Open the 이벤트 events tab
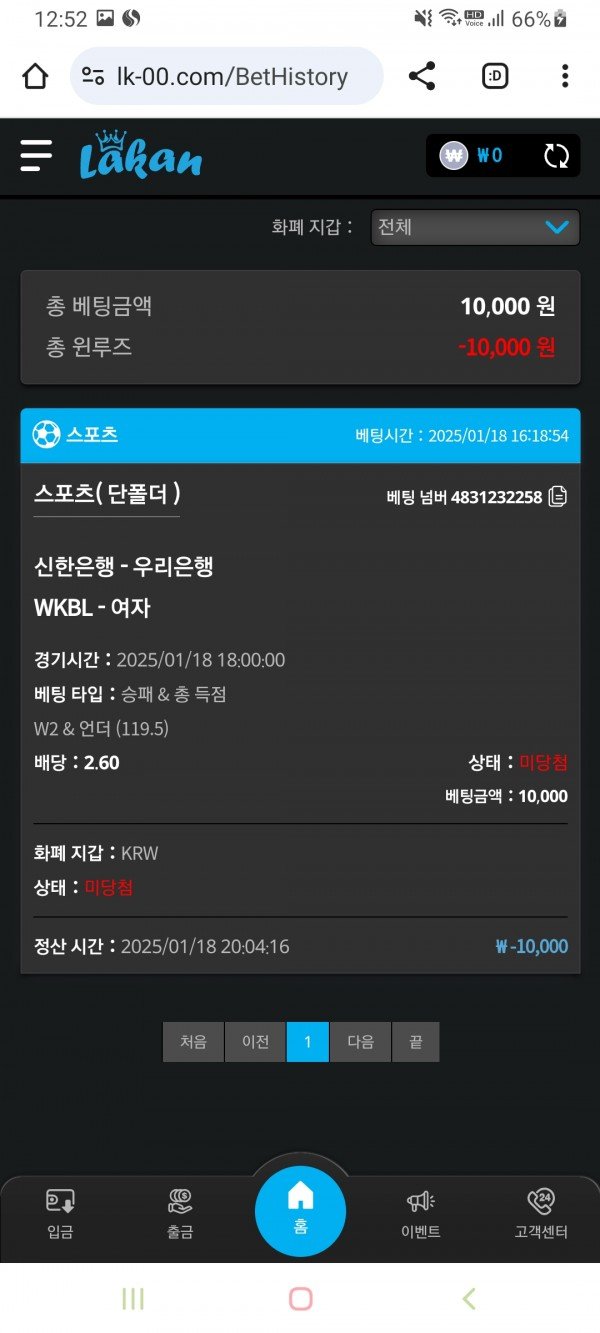 click(x=420, y=1214)
